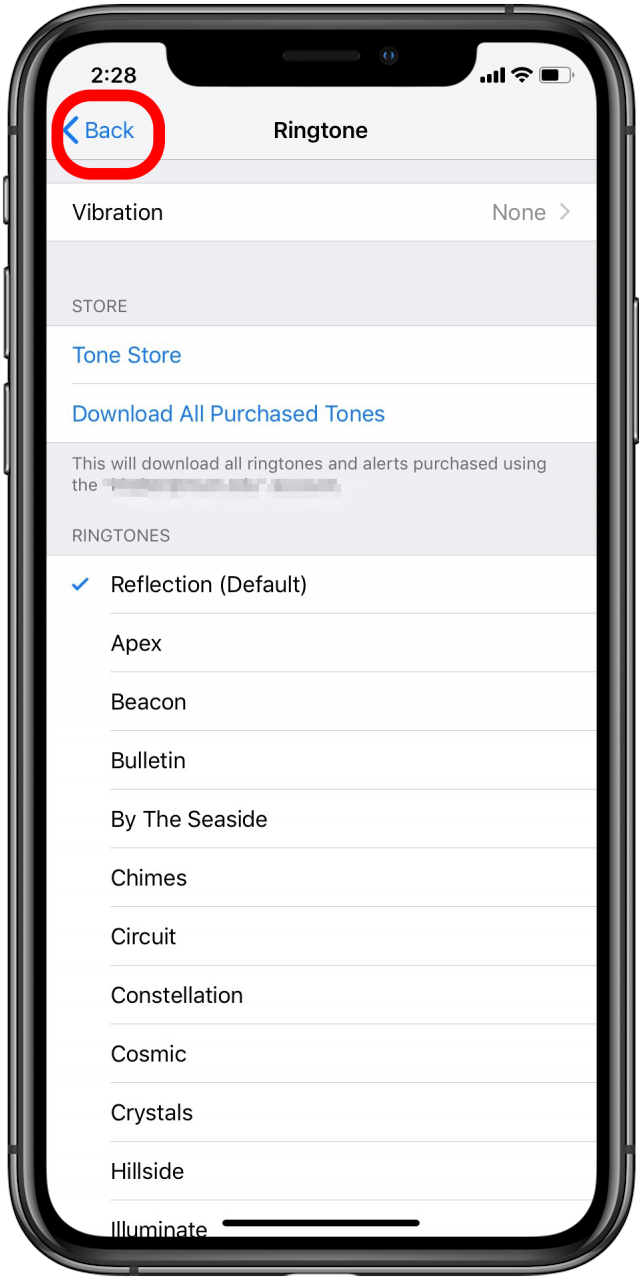Download All Purchased Tones
The width and height of the screenshot is (642, 1280).
[x=321, y=414]
